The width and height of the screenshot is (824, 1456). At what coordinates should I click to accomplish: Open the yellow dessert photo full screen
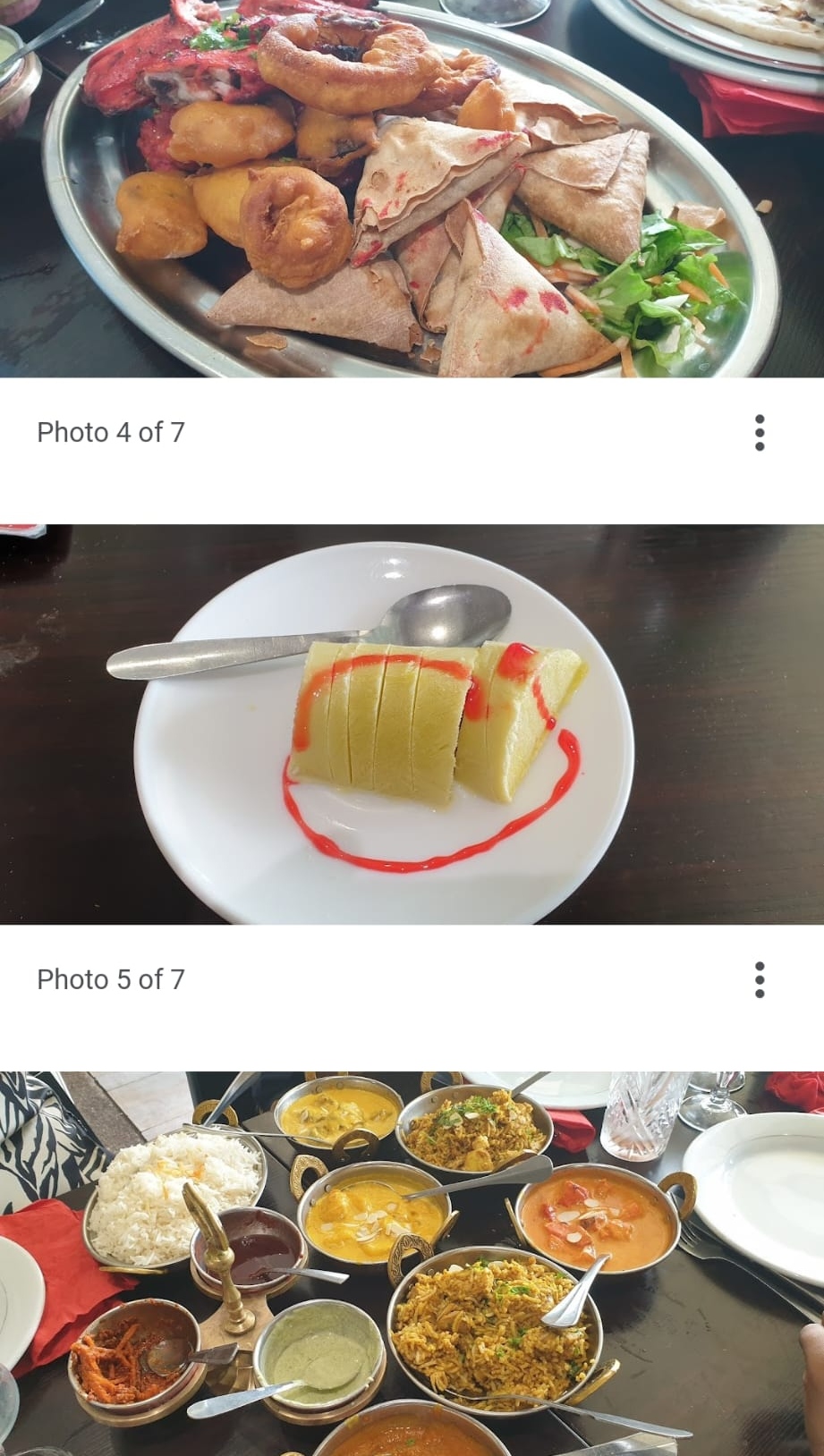(x=412, y=724)
